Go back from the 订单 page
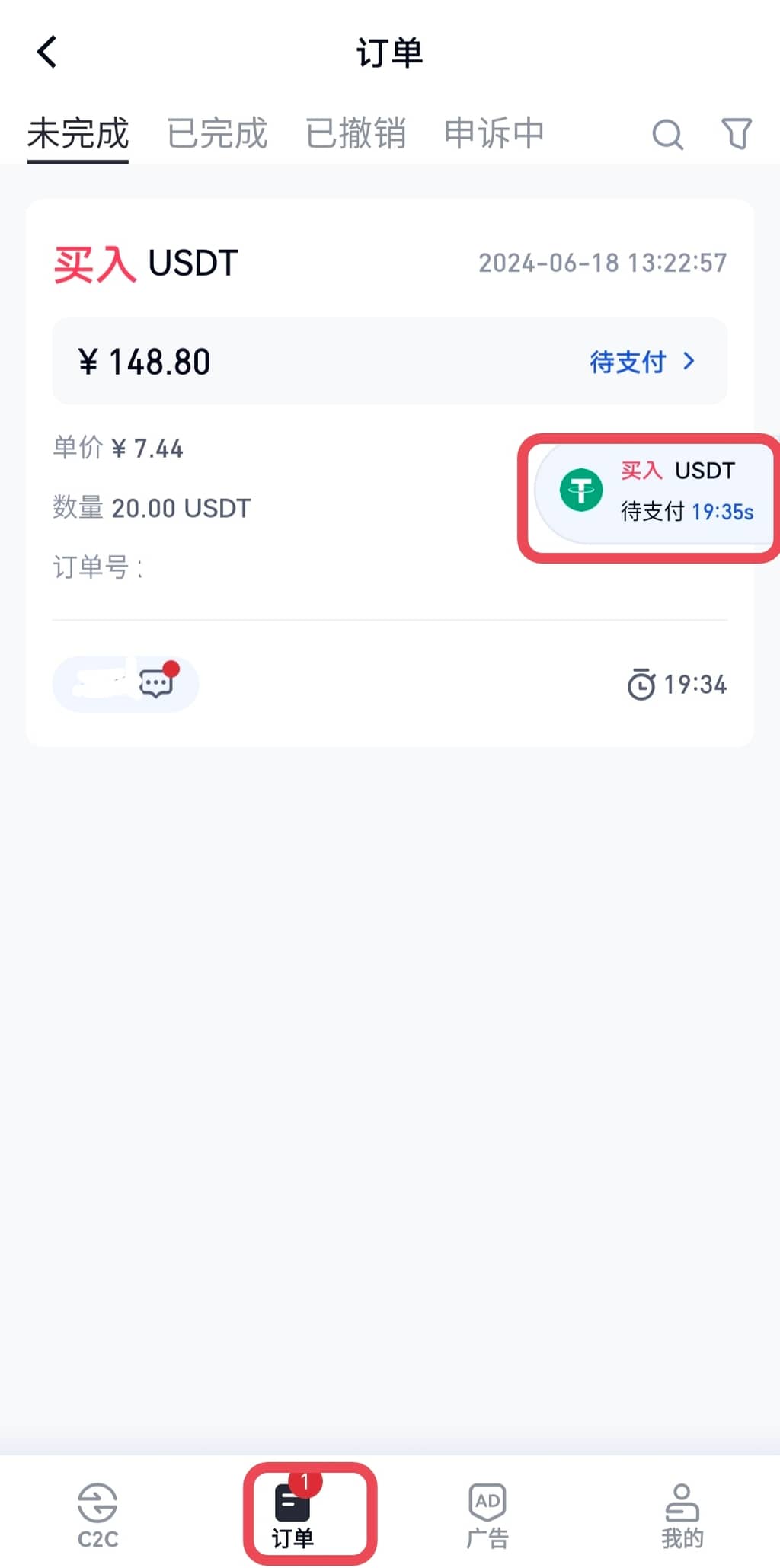The width and height of the screenshot is (780, 1568). (47, 53)
